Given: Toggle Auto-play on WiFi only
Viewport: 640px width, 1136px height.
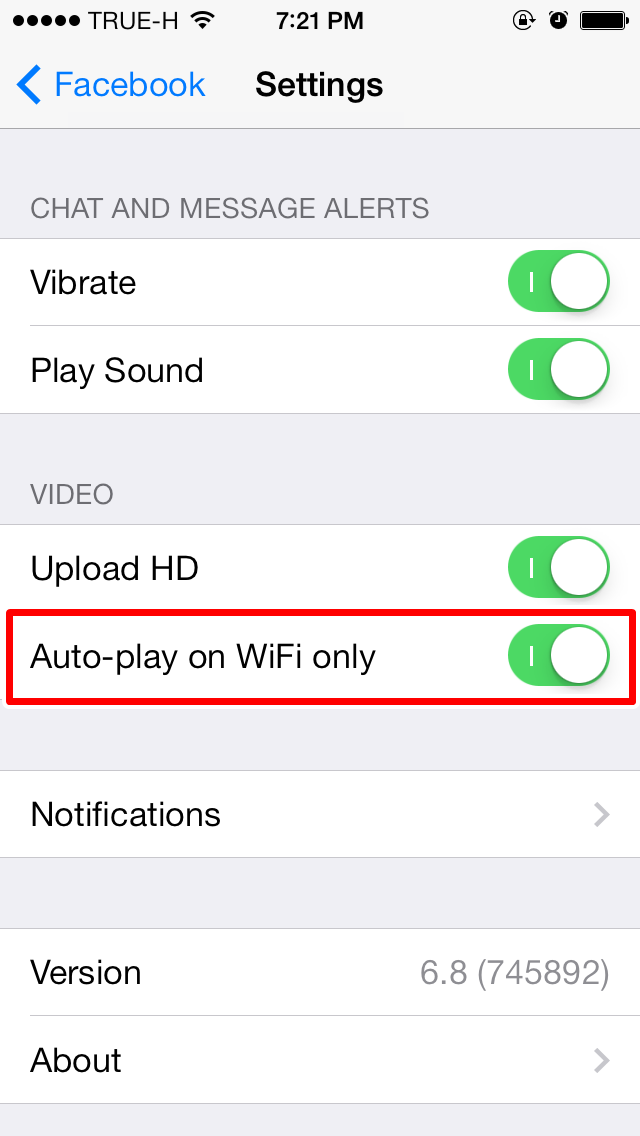Looking at the screenshot, I should [x=558, y=657].
